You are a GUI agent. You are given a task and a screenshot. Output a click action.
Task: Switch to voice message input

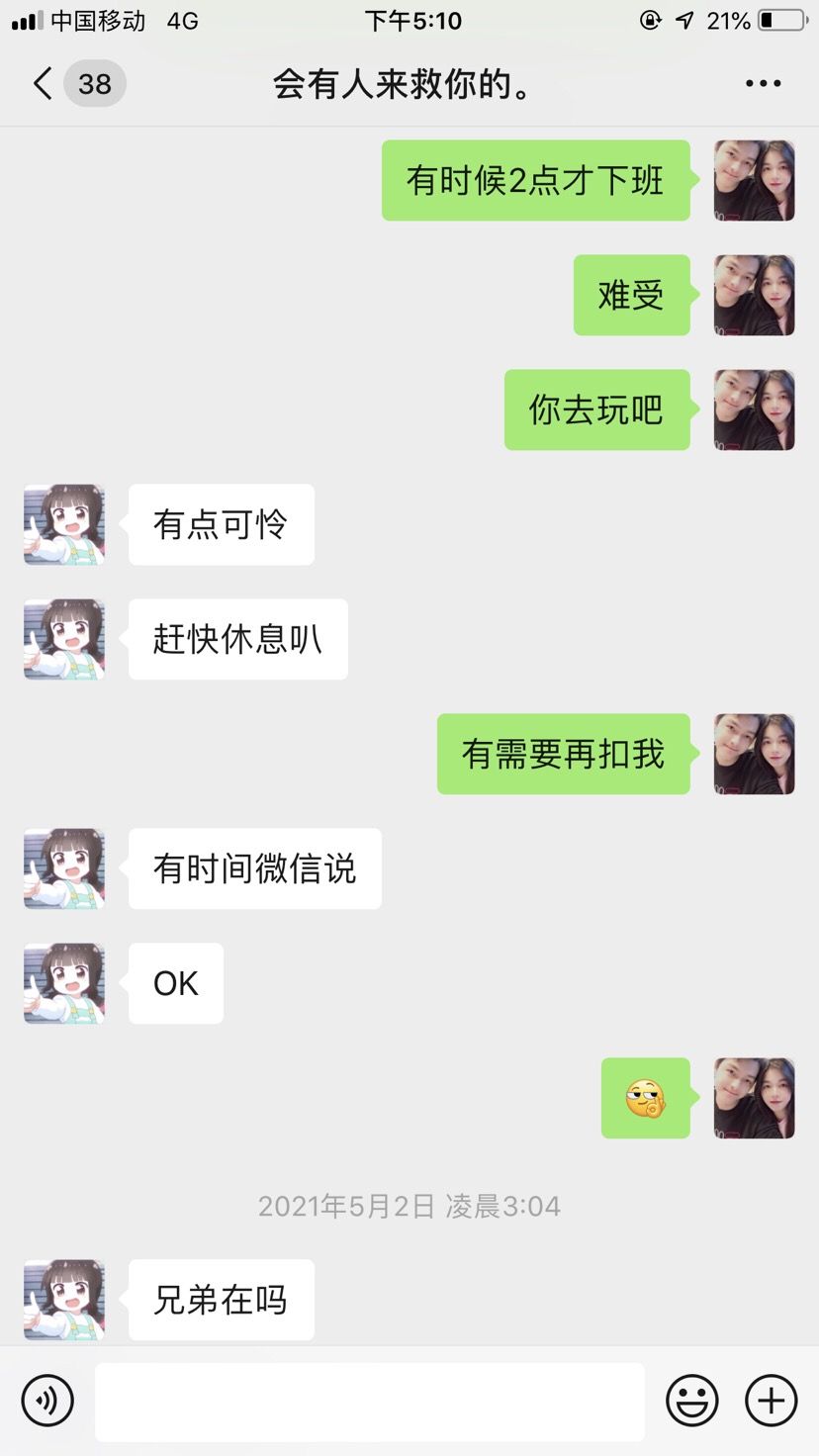47,1401
